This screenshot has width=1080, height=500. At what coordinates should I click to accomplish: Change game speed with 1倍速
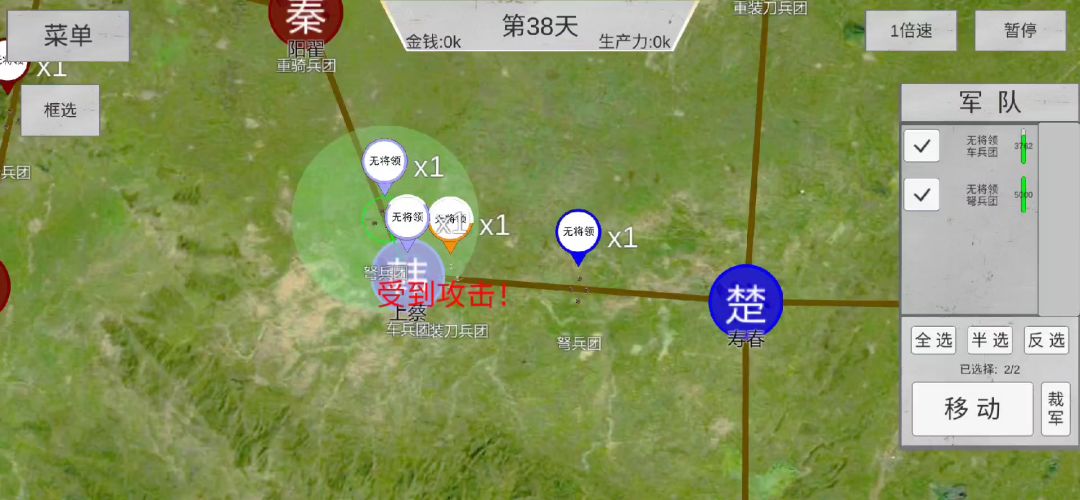[911, 31]
